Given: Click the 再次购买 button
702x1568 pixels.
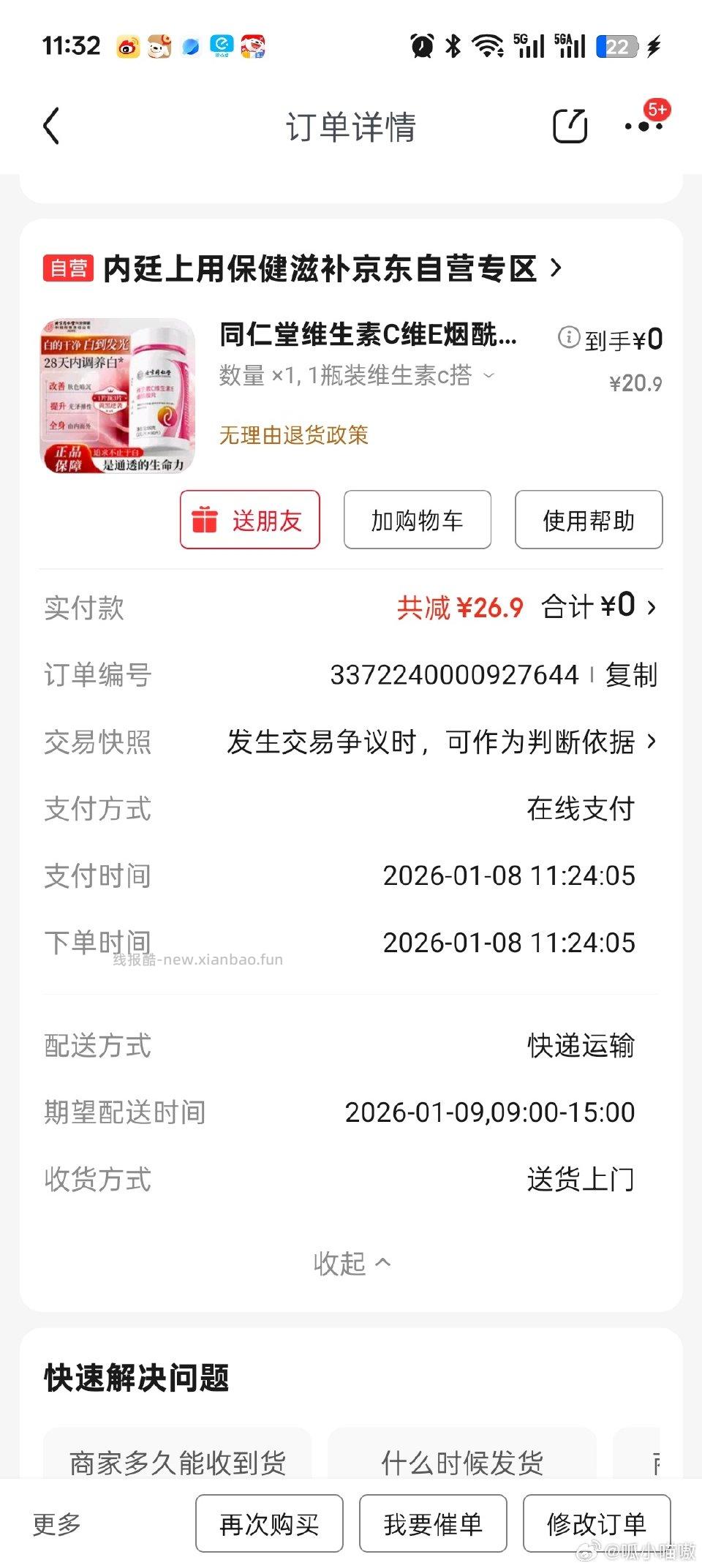Looking at the screenshot, I should pos(268,1526).
